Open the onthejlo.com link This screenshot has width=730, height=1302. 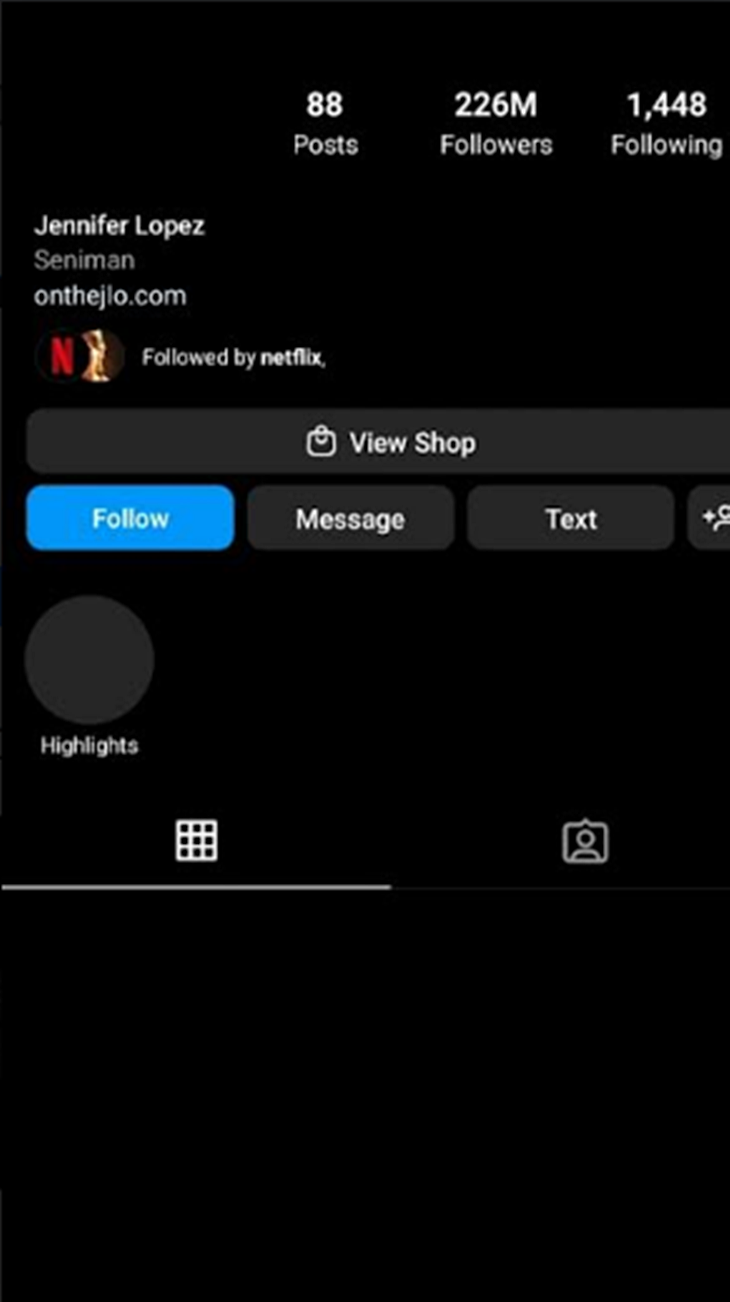(x=110, y=296)
